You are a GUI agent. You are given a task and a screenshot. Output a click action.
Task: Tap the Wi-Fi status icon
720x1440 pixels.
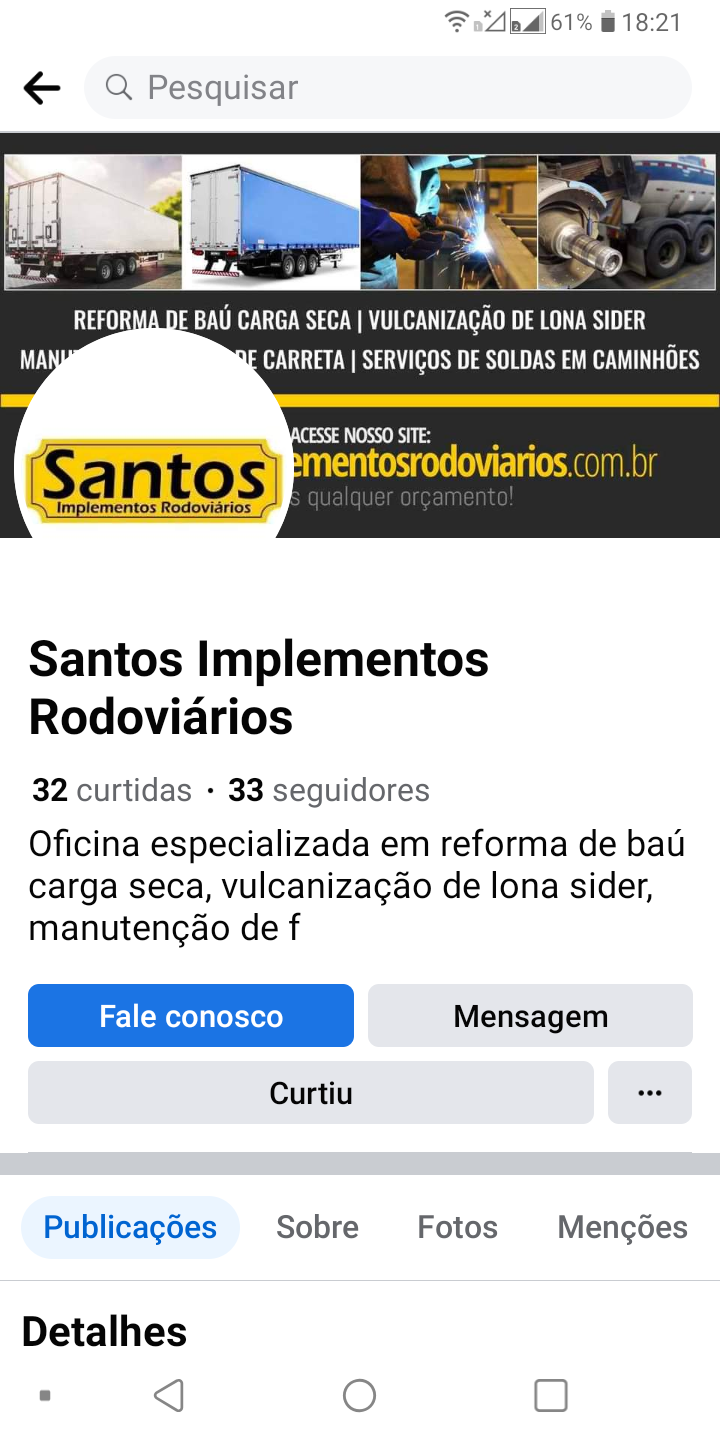(x=455, y=20)
